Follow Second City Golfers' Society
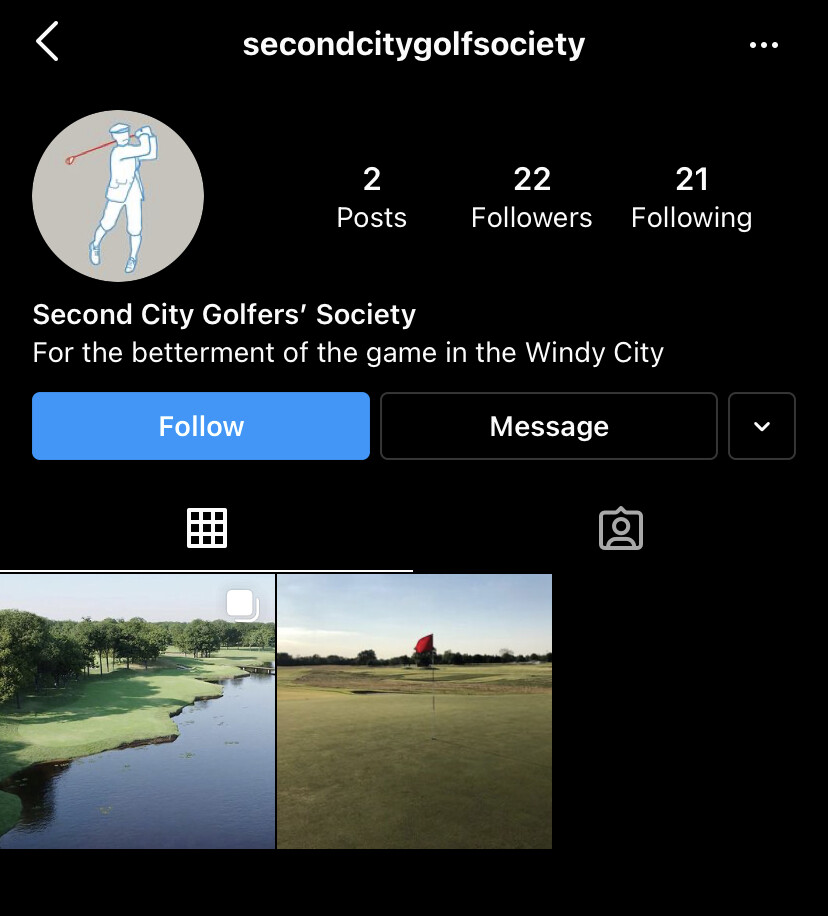Viewport: 828px width, 916px height. [201, 426]
